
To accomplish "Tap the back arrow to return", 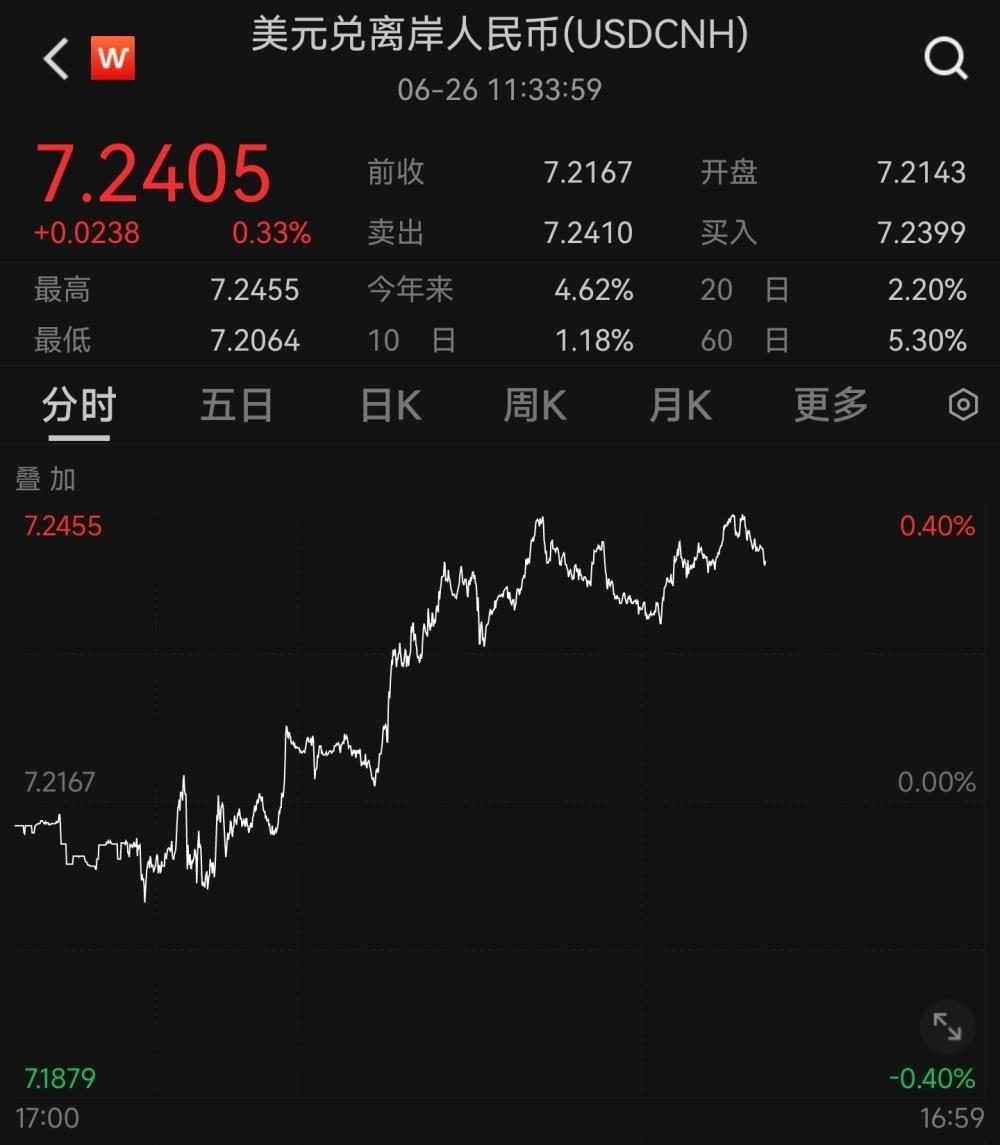I will [53, 57].
